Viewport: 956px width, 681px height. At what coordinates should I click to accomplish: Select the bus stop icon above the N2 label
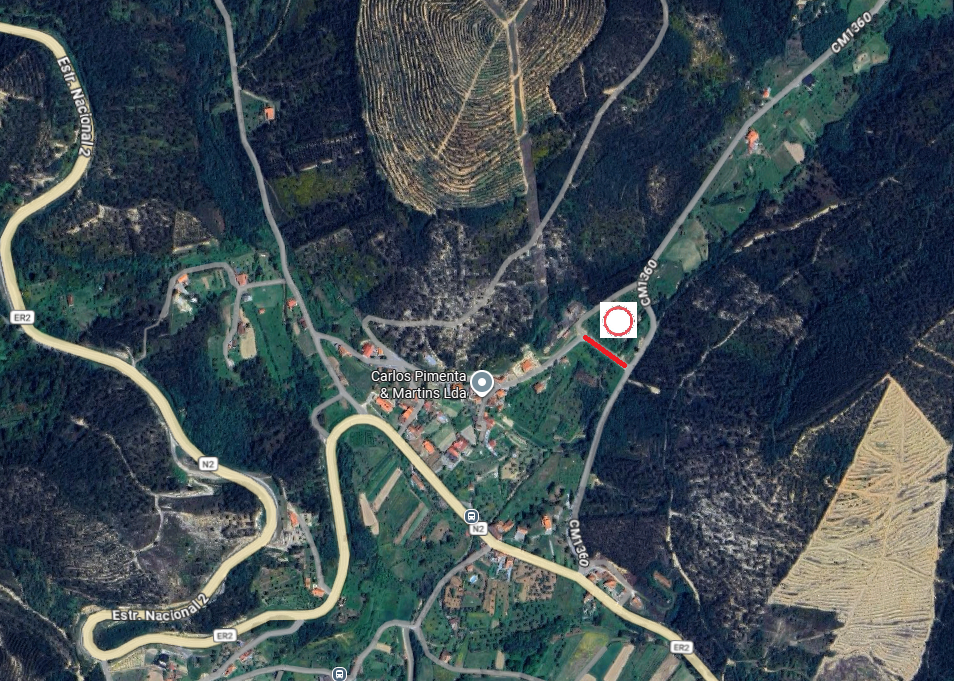pos(471,516)
